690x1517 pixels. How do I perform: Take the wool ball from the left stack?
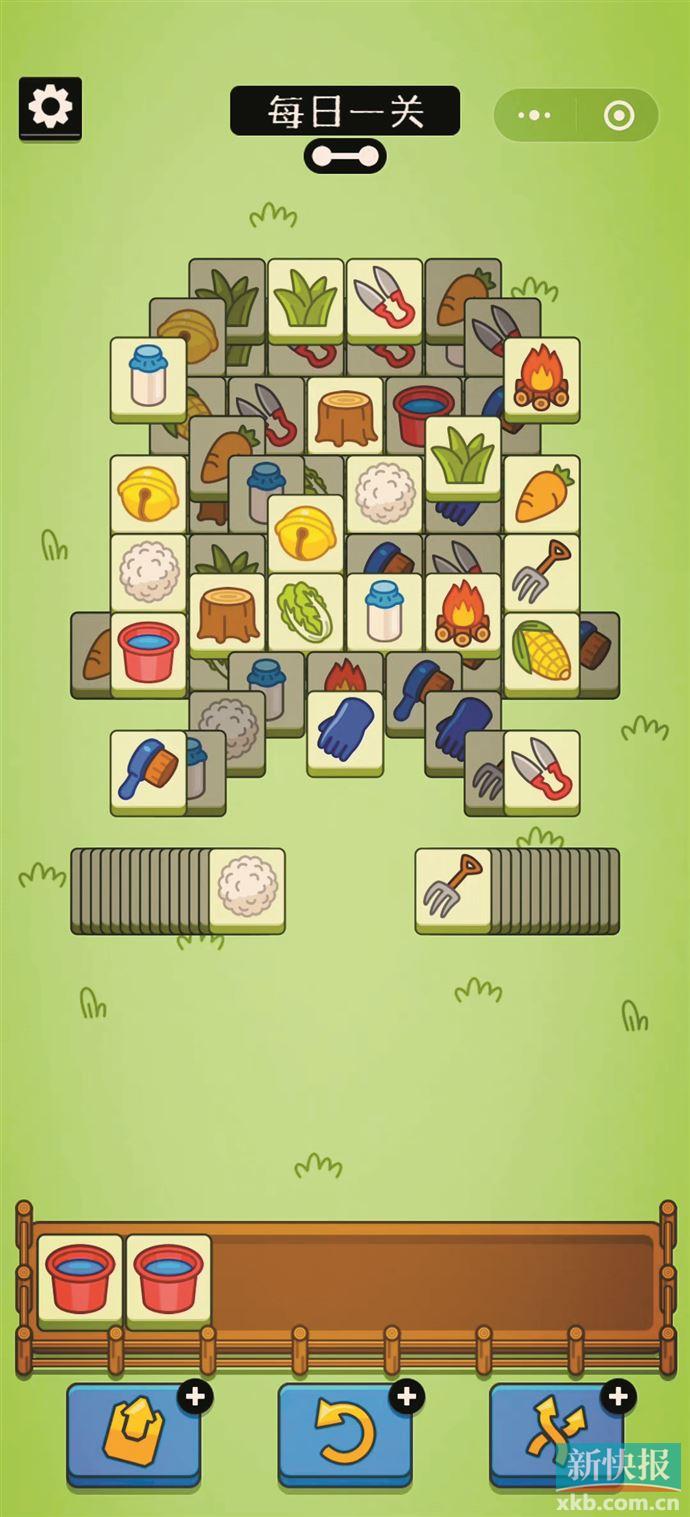tap(247, 890)
